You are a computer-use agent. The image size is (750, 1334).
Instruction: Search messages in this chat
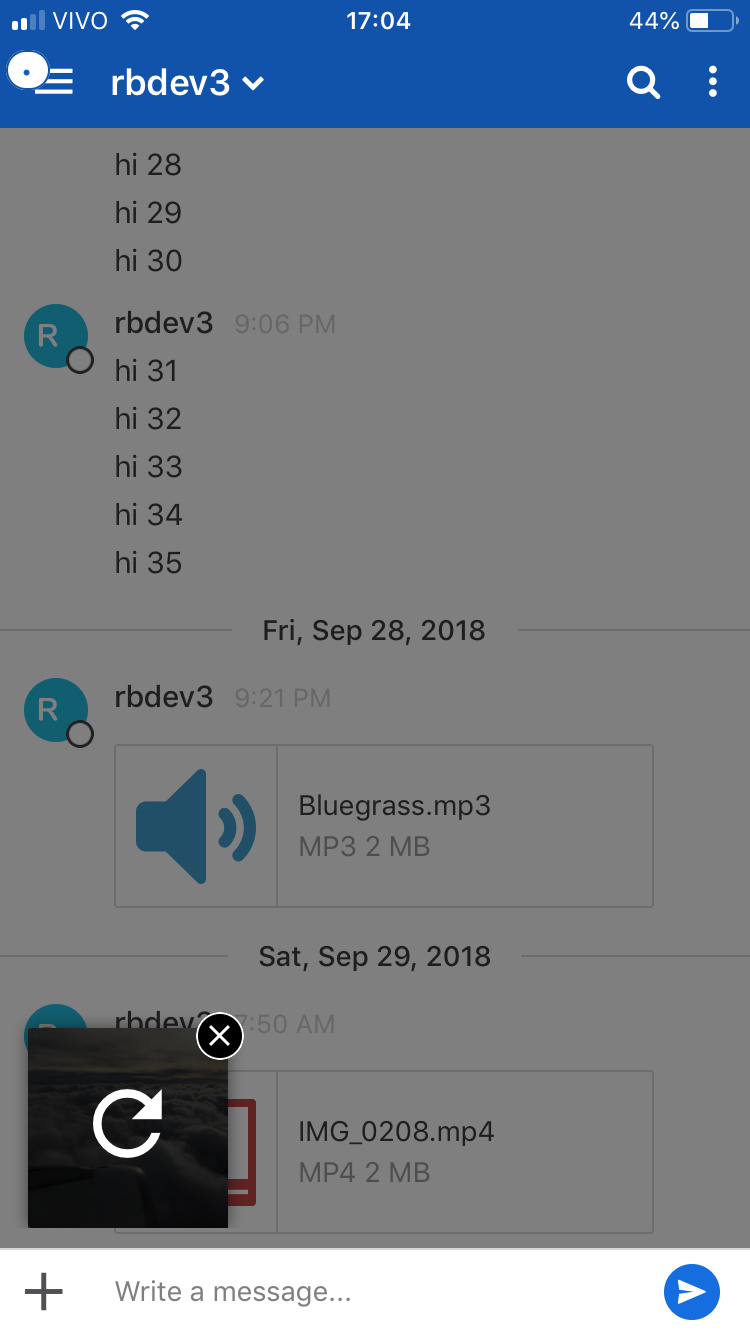point(643,83)
